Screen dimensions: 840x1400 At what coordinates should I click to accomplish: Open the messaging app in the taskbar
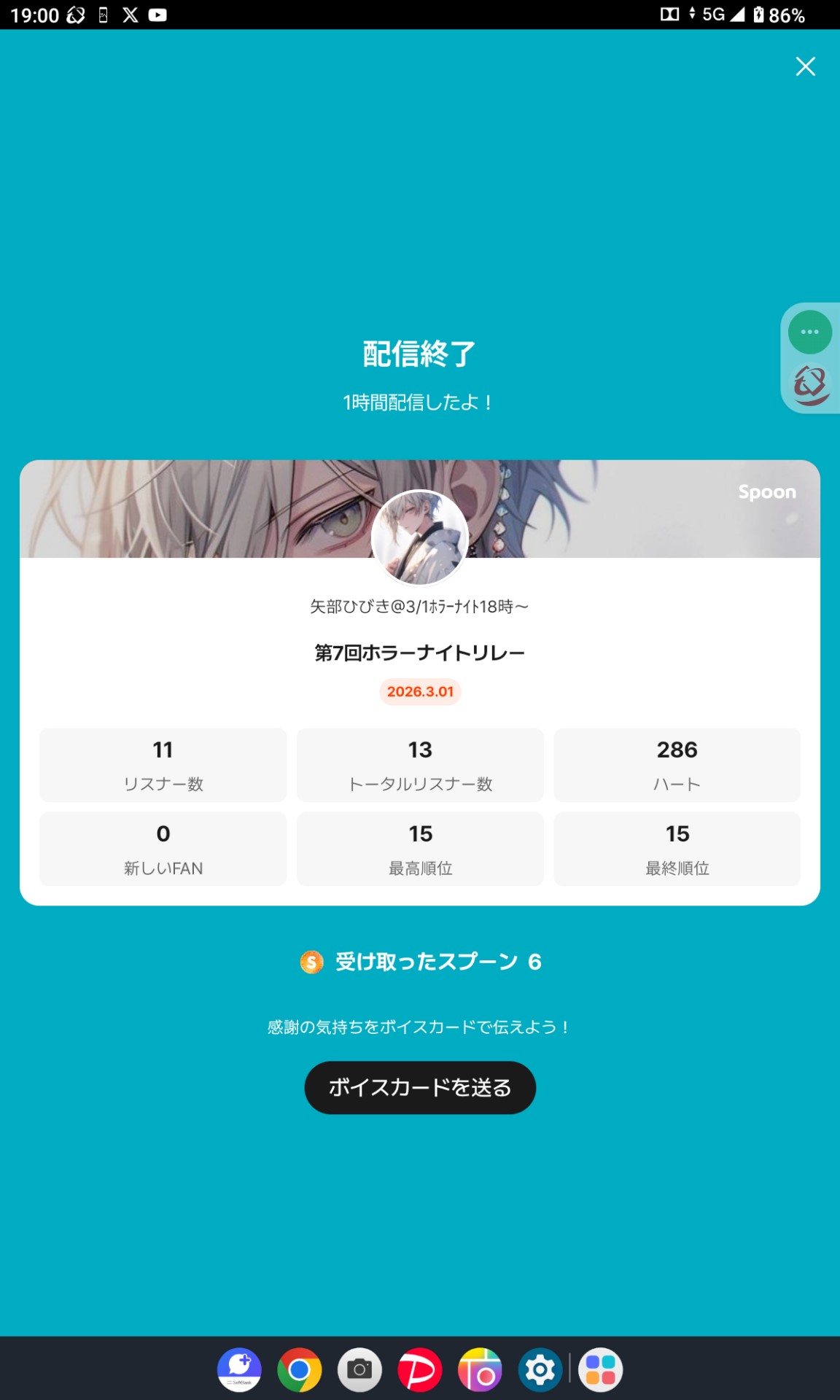tap(239, 1369)
